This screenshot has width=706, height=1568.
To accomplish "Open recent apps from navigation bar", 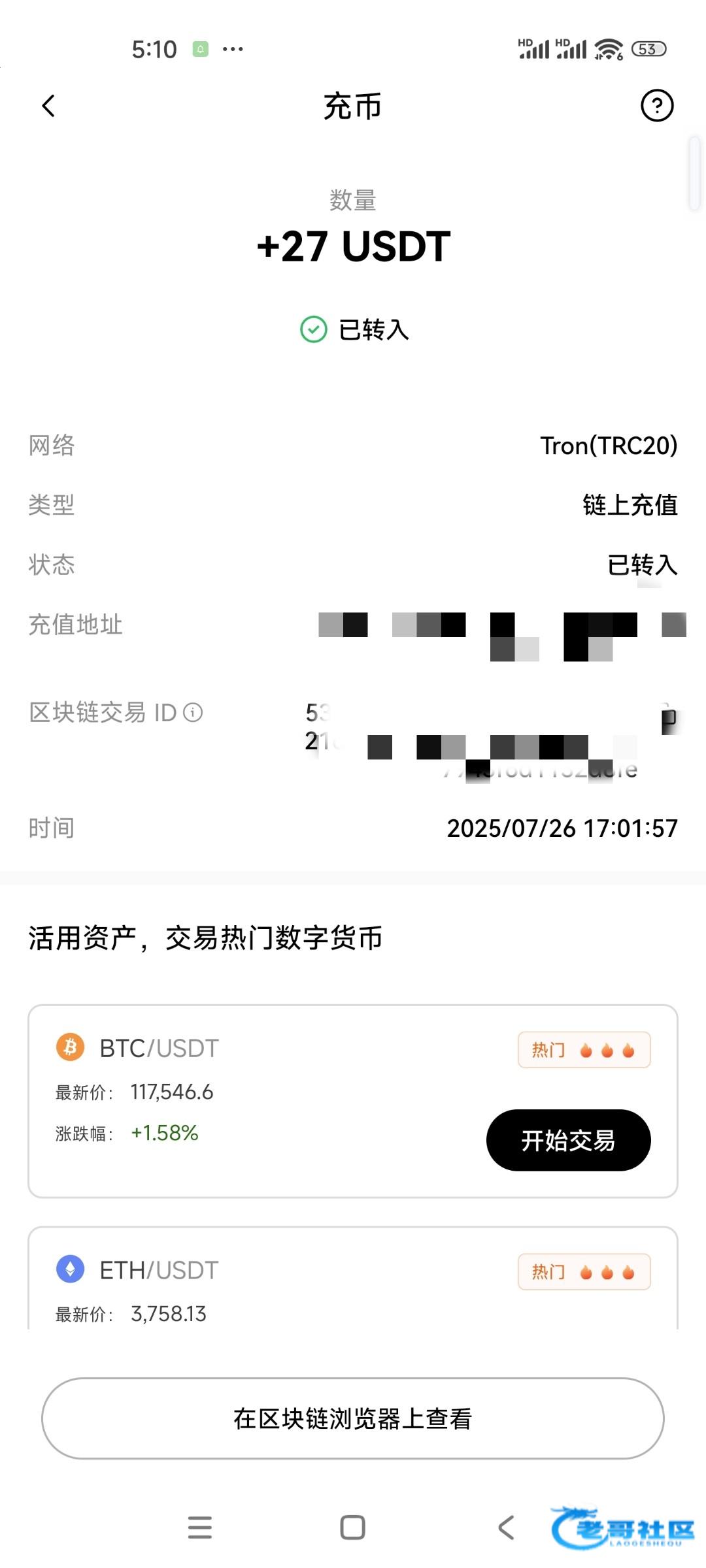I will pos(200,1527).
